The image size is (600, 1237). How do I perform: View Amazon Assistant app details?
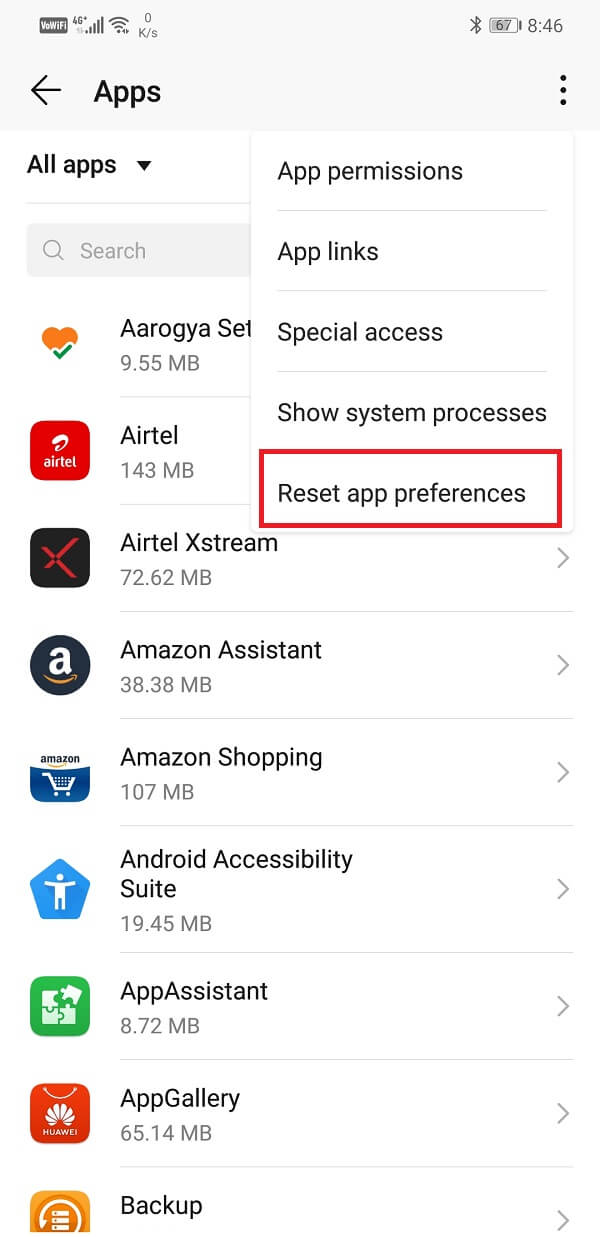(x=300, y=665)
